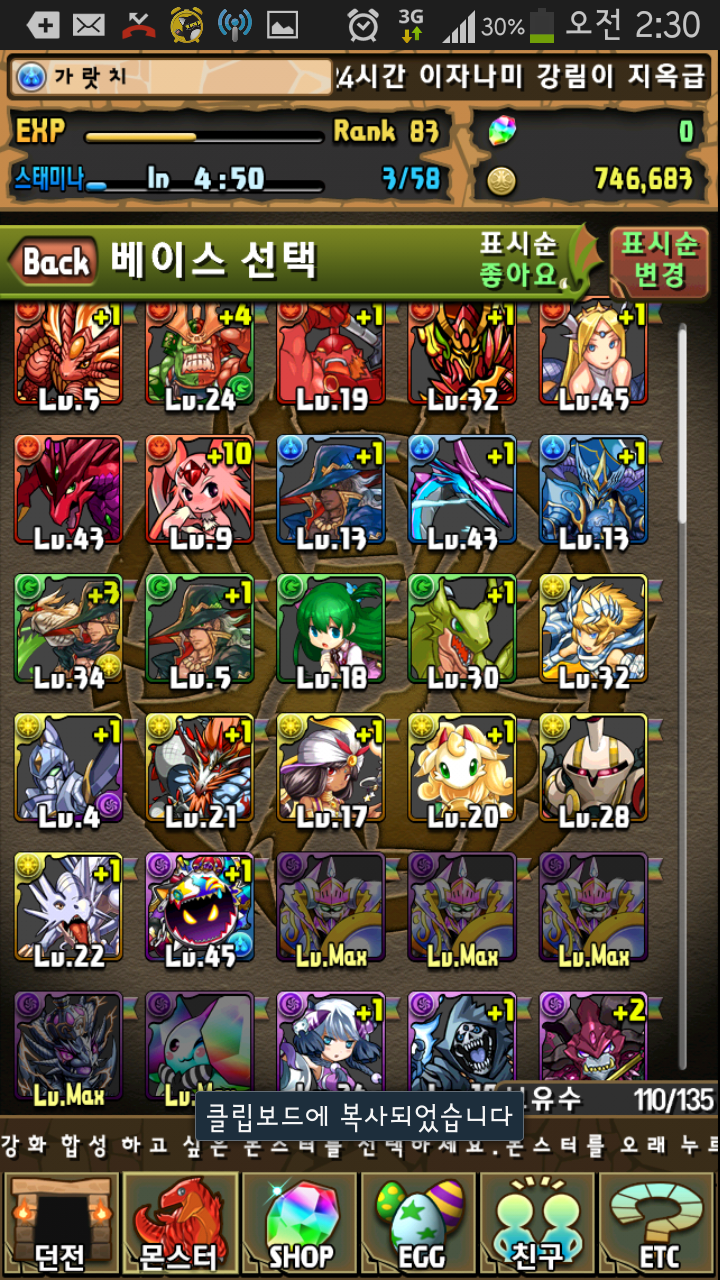Select the pink +10 monster Lv.9
Image resolution: width=720 pixels, height=1280 pixels.
tap(199, 490)
